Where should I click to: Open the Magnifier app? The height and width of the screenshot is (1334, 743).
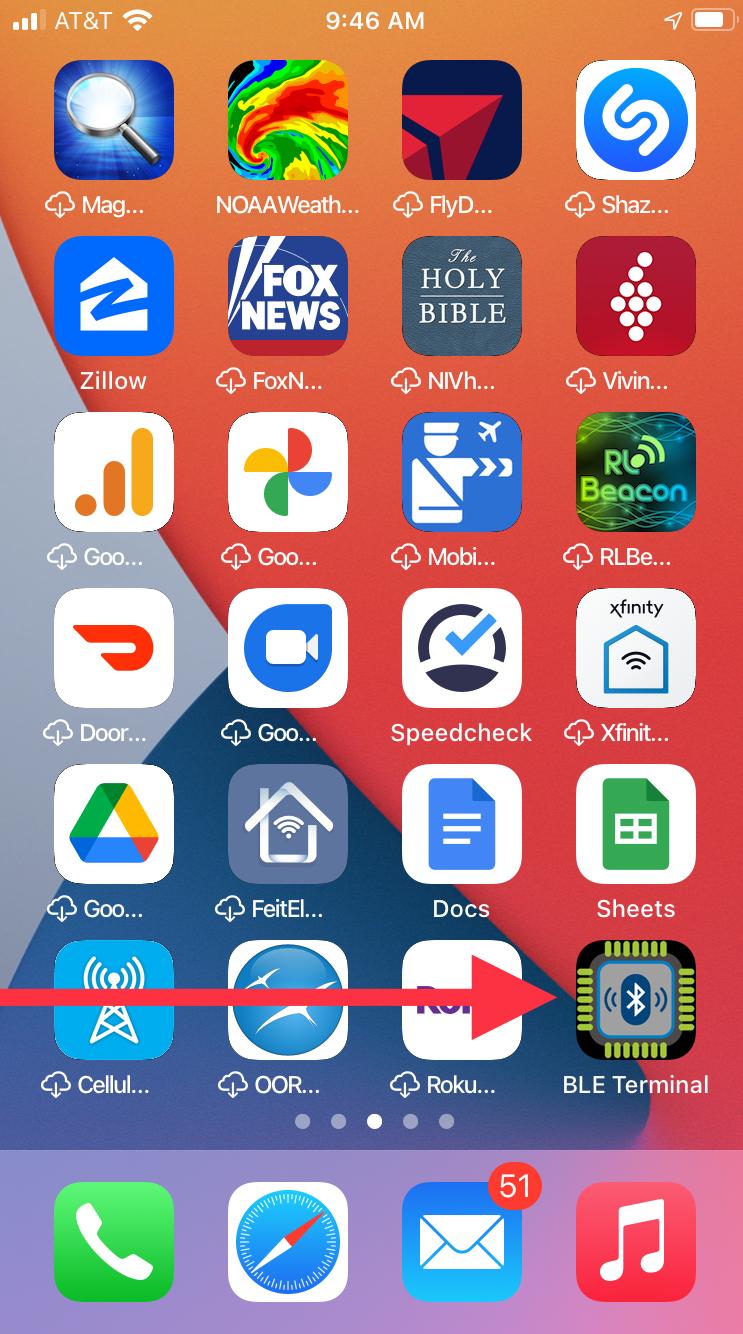[x=114, y=120]
